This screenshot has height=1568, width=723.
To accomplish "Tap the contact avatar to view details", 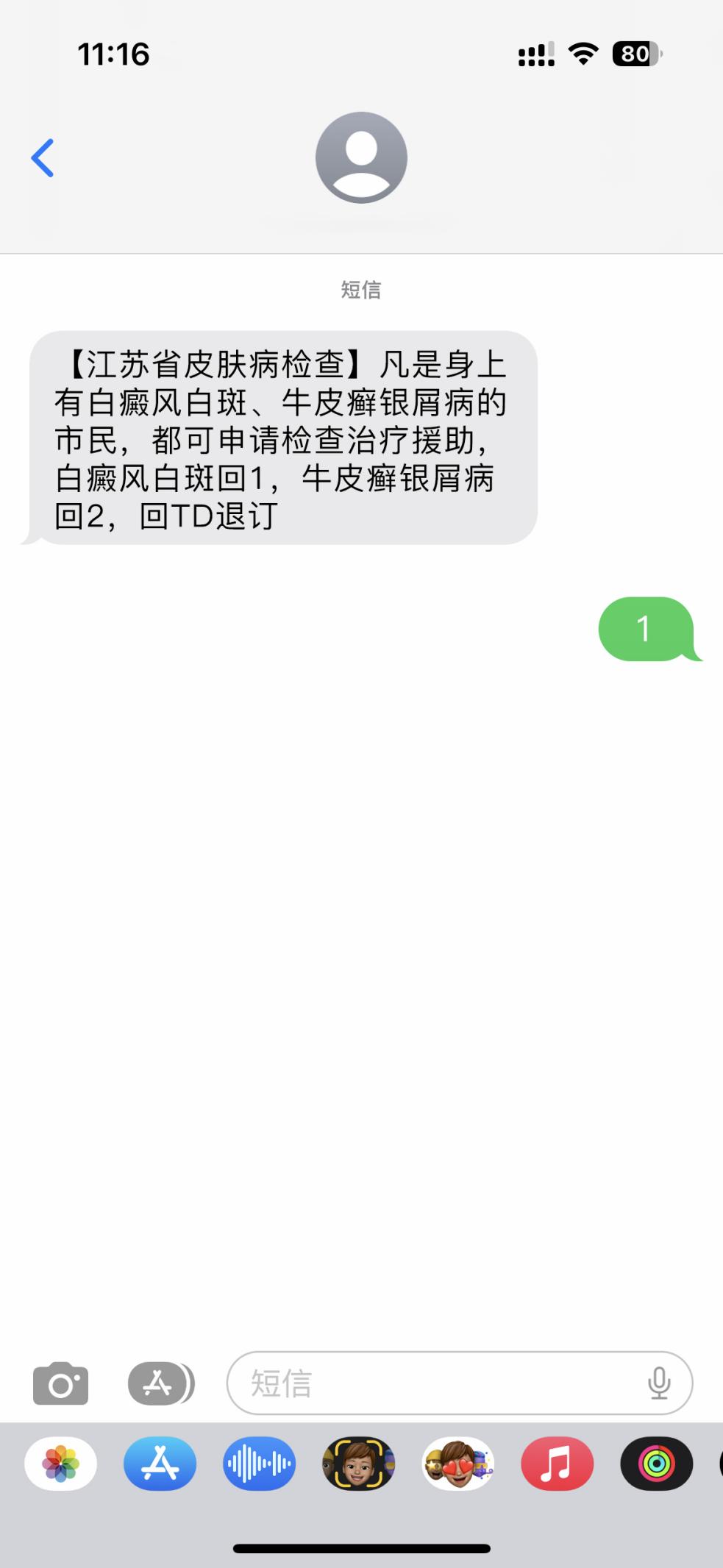I will (360, 159).
